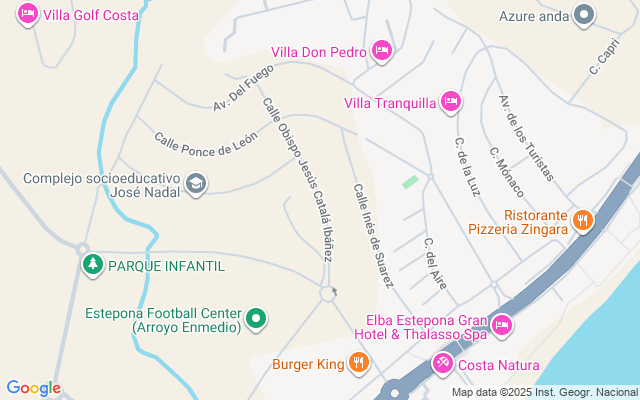Open the Ristorante Pizzeria Zingara restaurant pin
This screenshot has height=400, width=640.
pos(583,220)
